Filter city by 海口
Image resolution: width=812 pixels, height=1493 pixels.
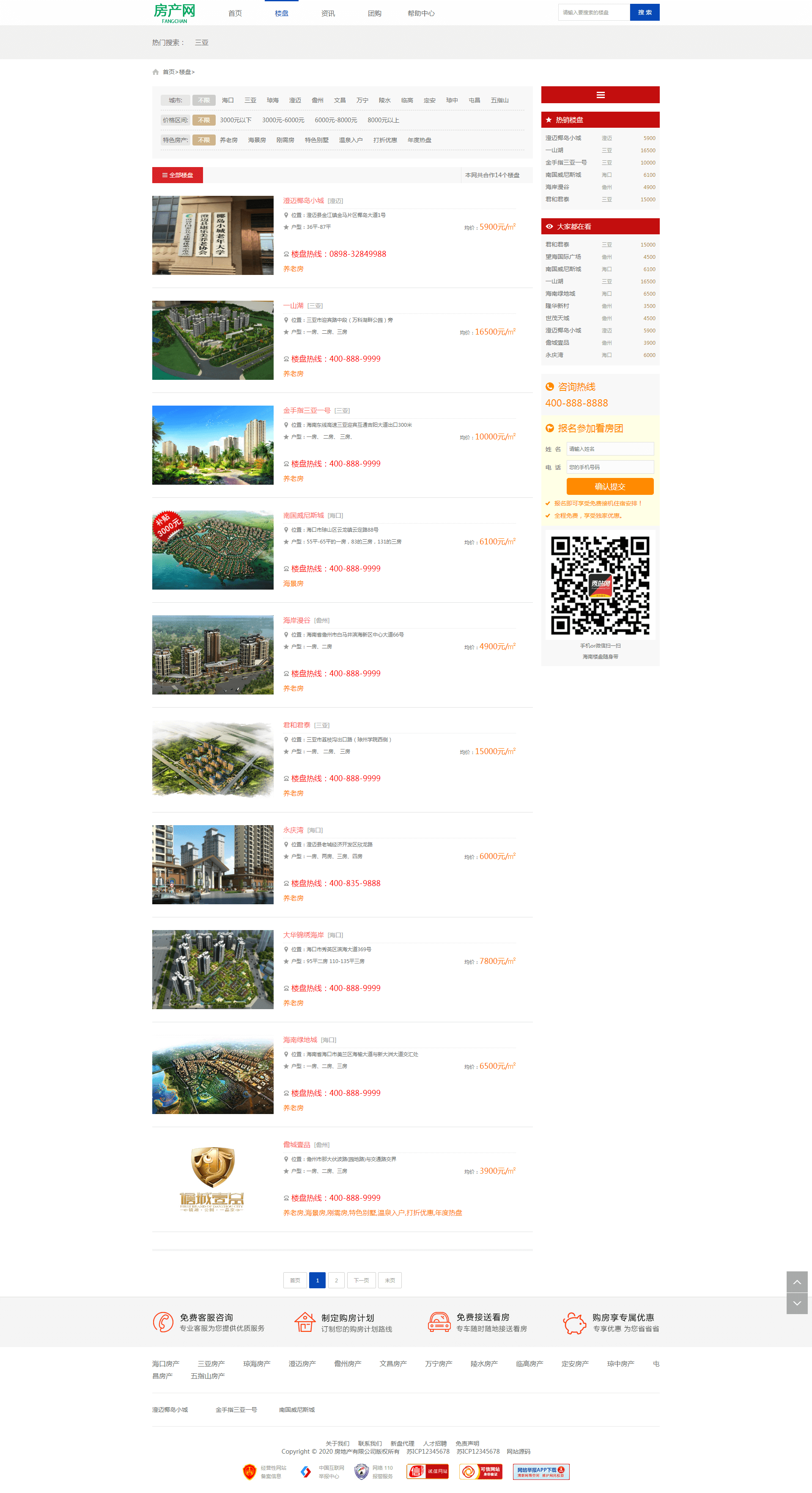tap(228, 100)
